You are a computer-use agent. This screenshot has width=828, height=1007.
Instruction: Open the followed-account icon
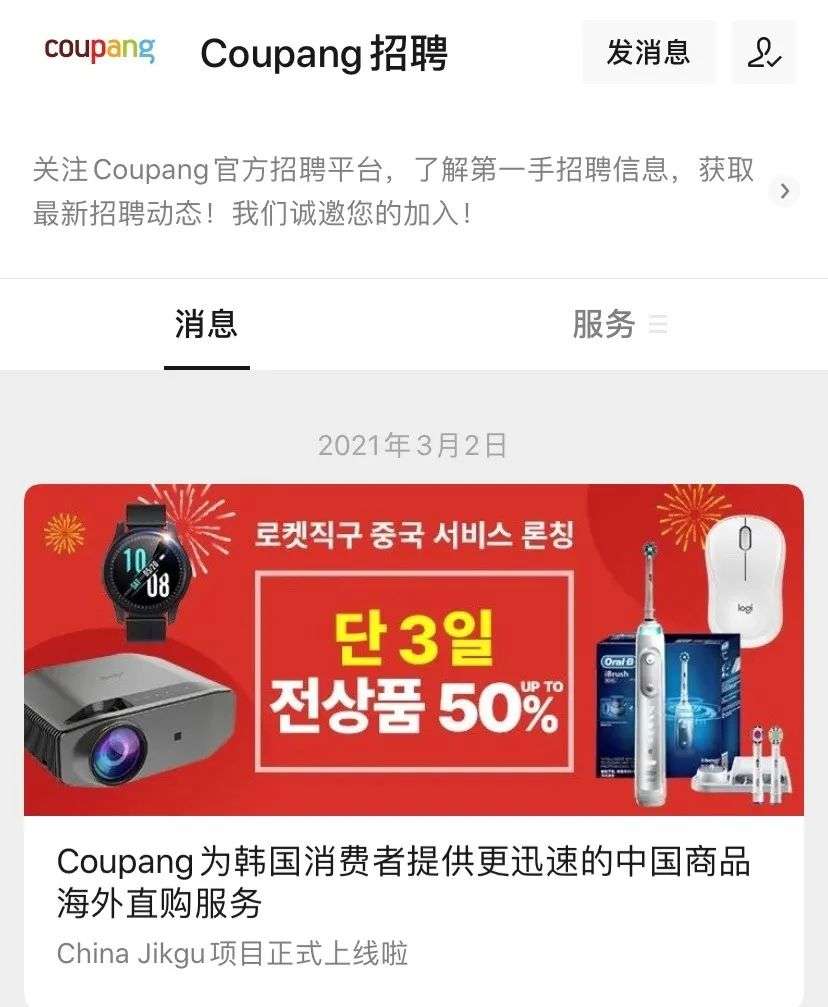tap(764, 52)
